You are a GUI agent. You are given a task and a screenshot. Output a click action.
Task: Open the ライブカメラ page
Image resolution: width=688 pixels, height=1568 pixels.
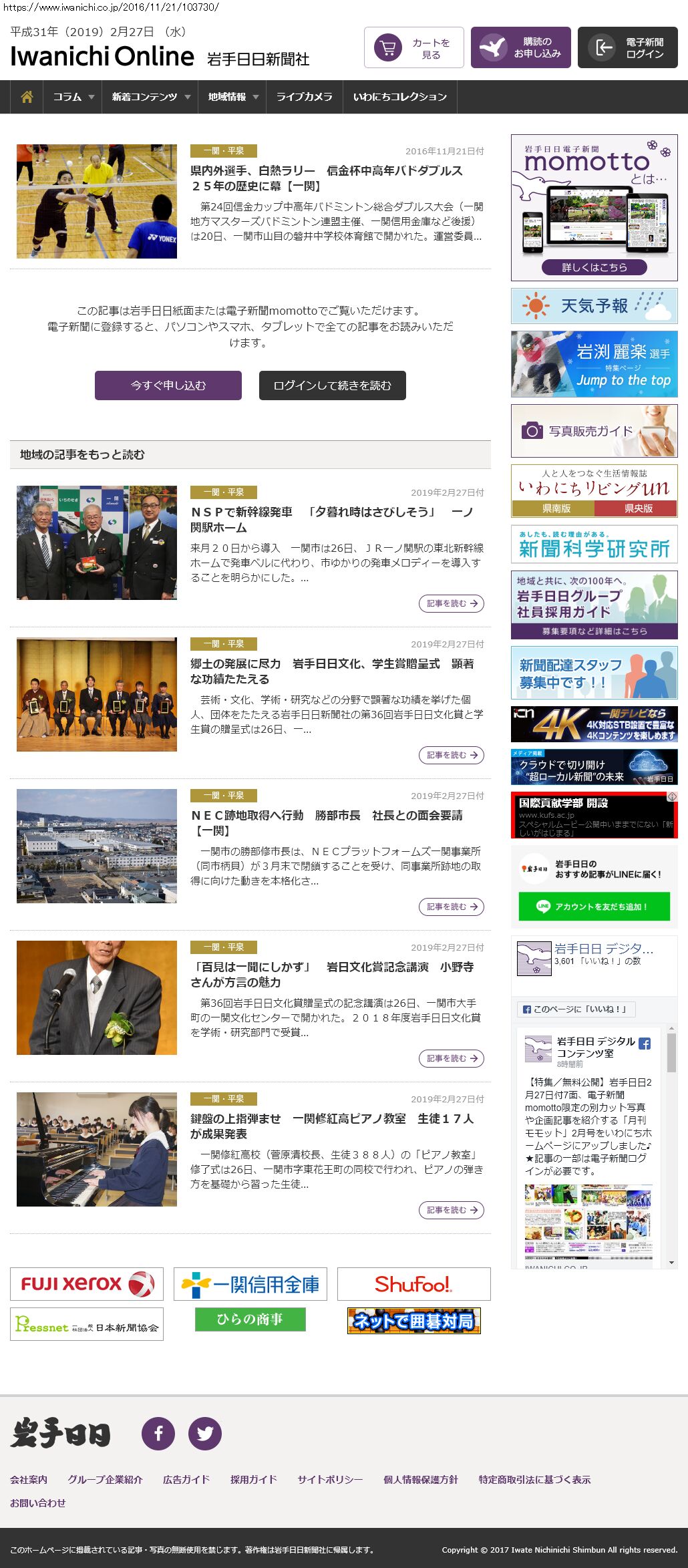[x=304, y=97]
